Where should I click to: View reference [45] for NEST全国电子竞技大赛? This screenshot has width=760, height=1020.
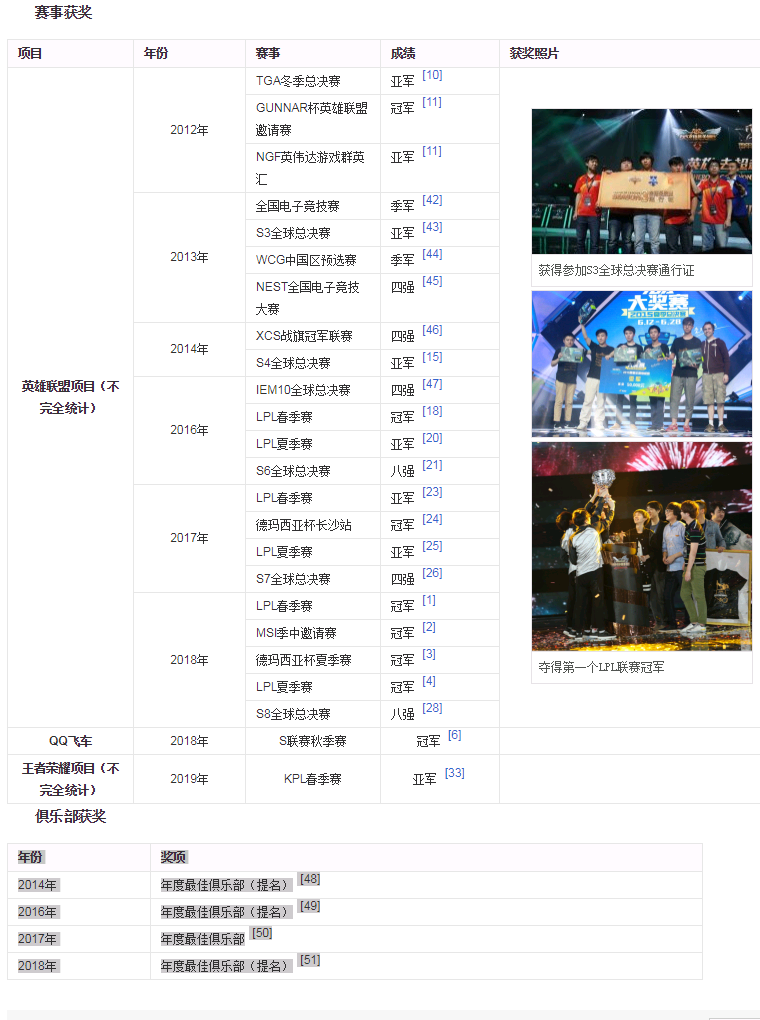point(432,282)
